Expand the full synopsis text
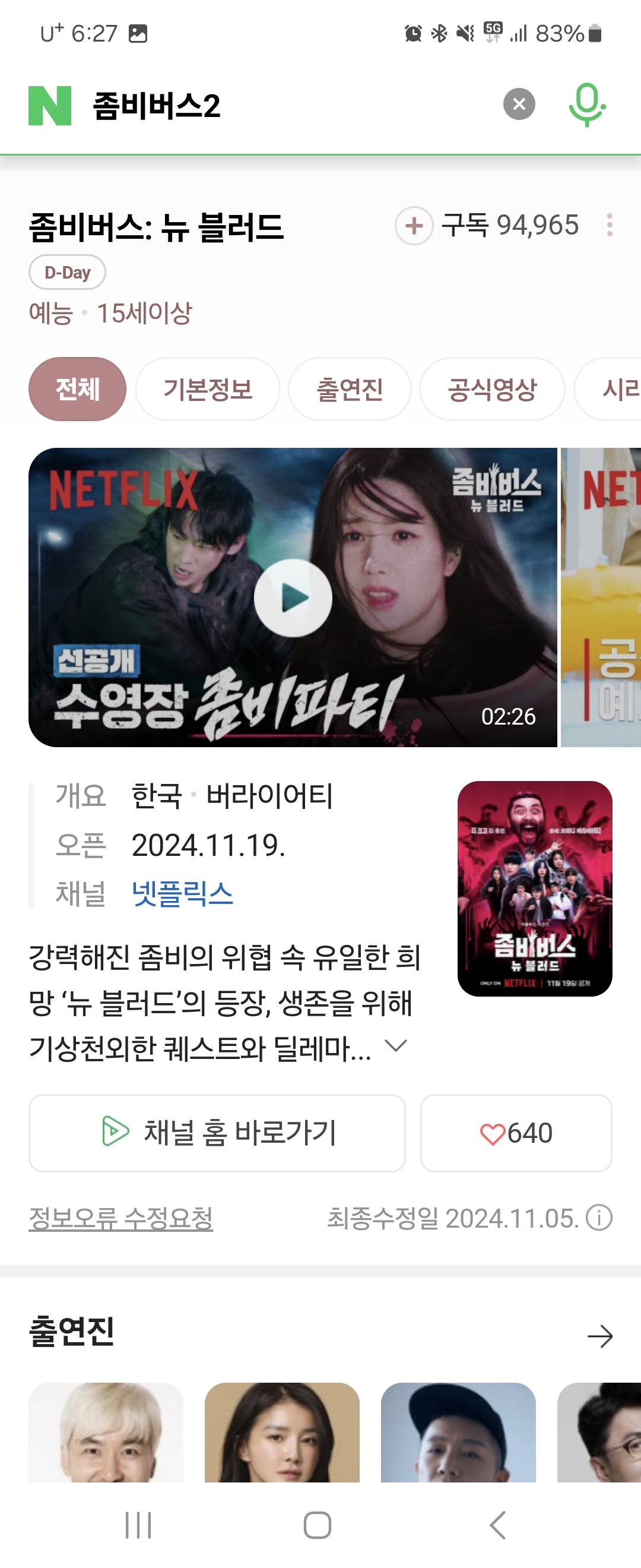641x1568 pixels. [396, 1046]
